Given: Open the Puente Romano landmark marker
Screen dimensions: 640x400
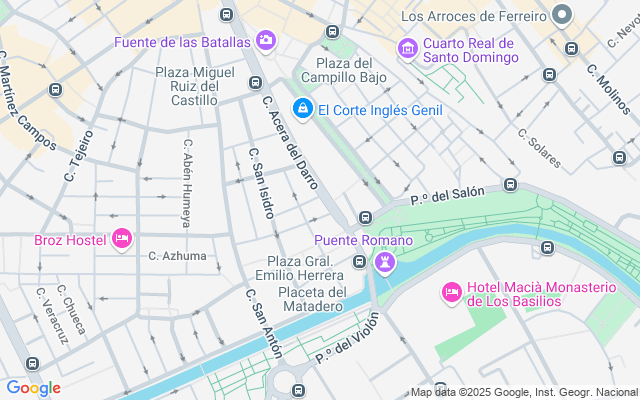Looking at the screenshot, I should (x=385, y=262).
